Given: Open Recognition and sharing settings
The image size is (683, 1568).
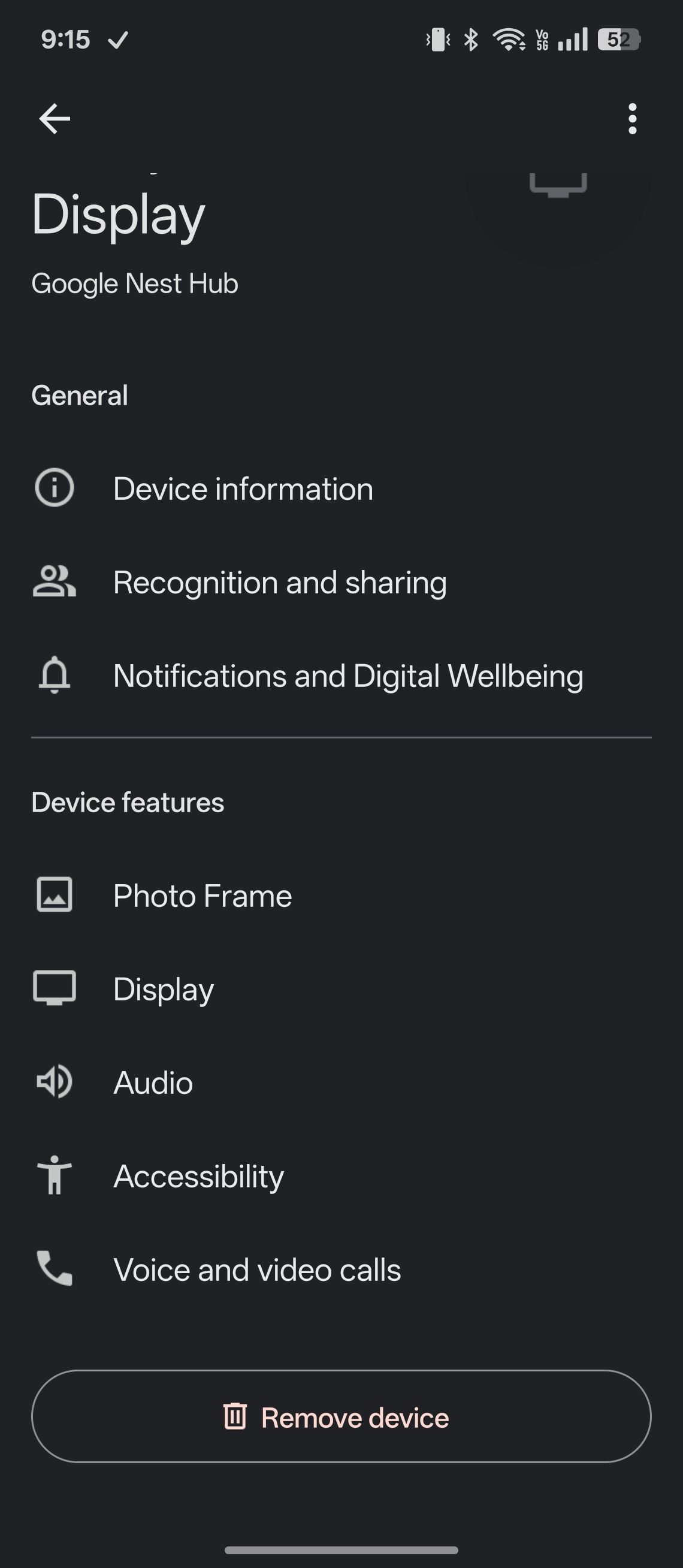Looking at the screenshot, I should point(280,581).
